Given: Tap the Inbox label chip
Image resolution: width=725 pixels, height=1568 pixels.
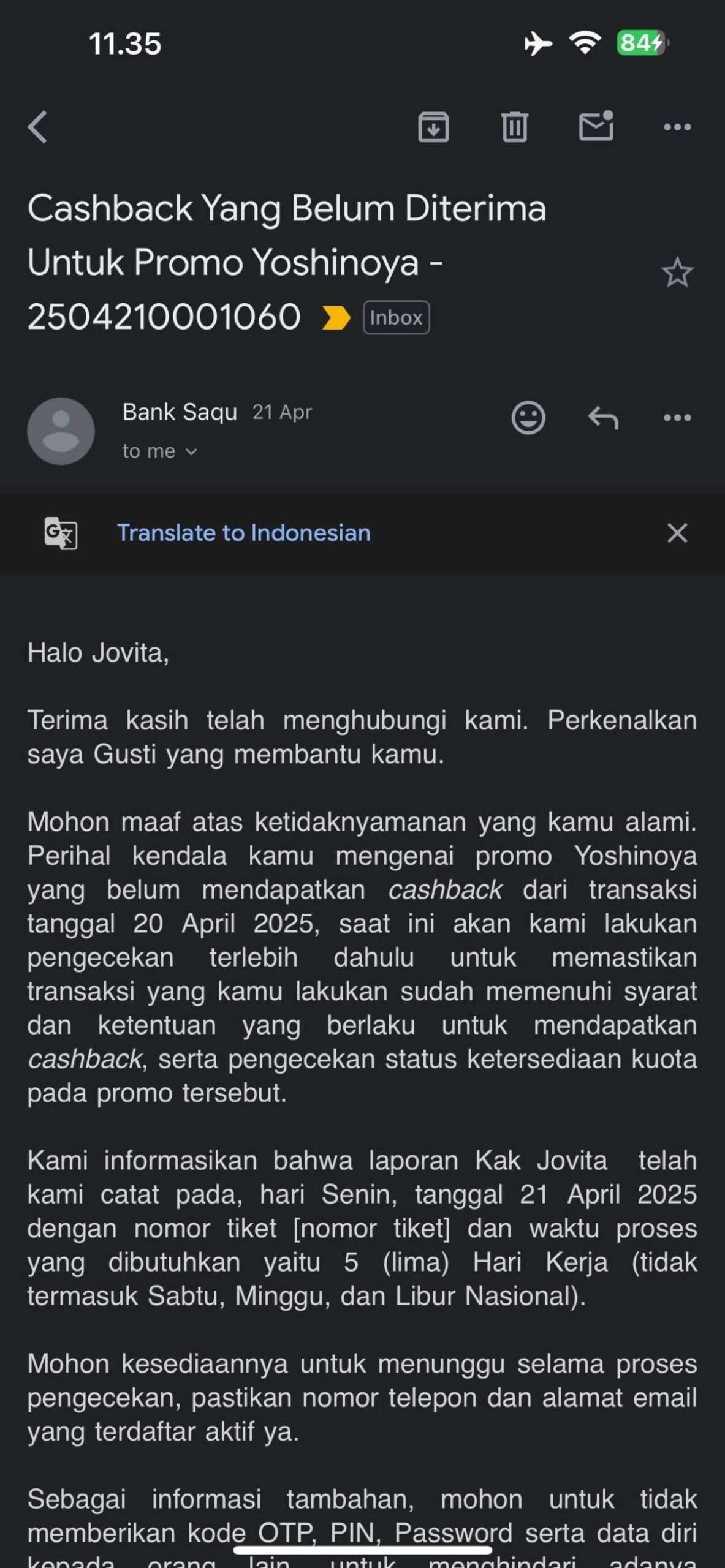Looking at the screenshot, I should tap(396, 317).
